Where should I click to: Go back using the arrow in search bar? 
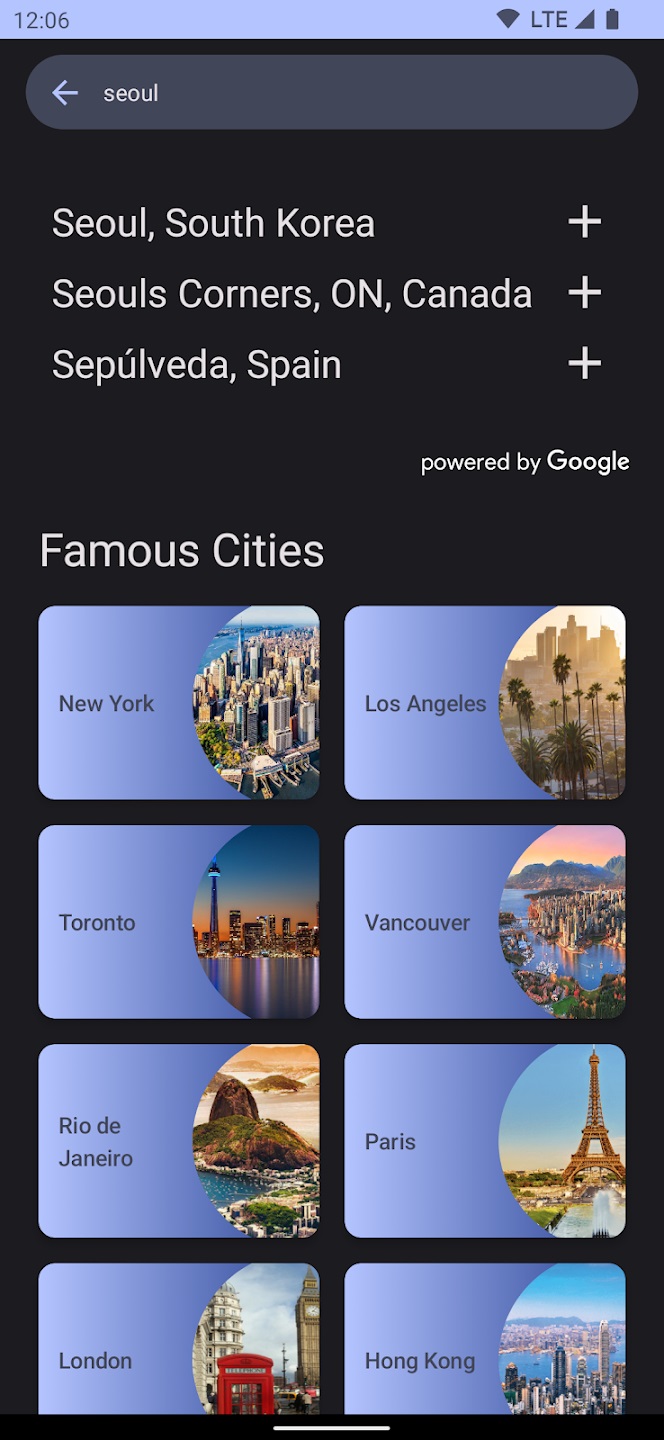click(65, 93)
